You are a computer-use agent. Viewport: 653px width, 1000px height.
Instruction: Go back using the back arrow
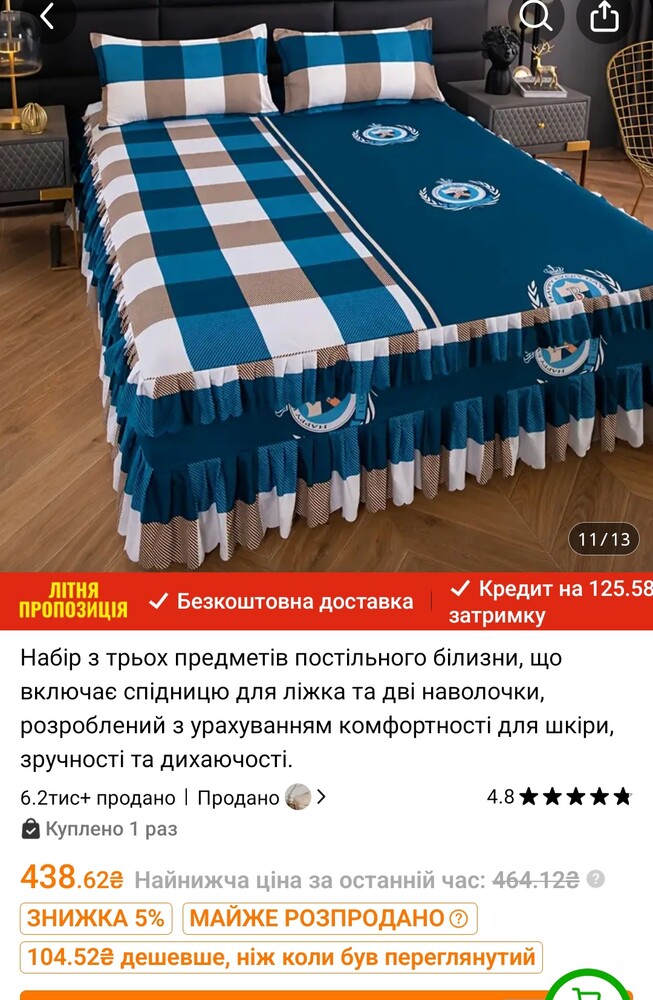(x=47, y=16)
